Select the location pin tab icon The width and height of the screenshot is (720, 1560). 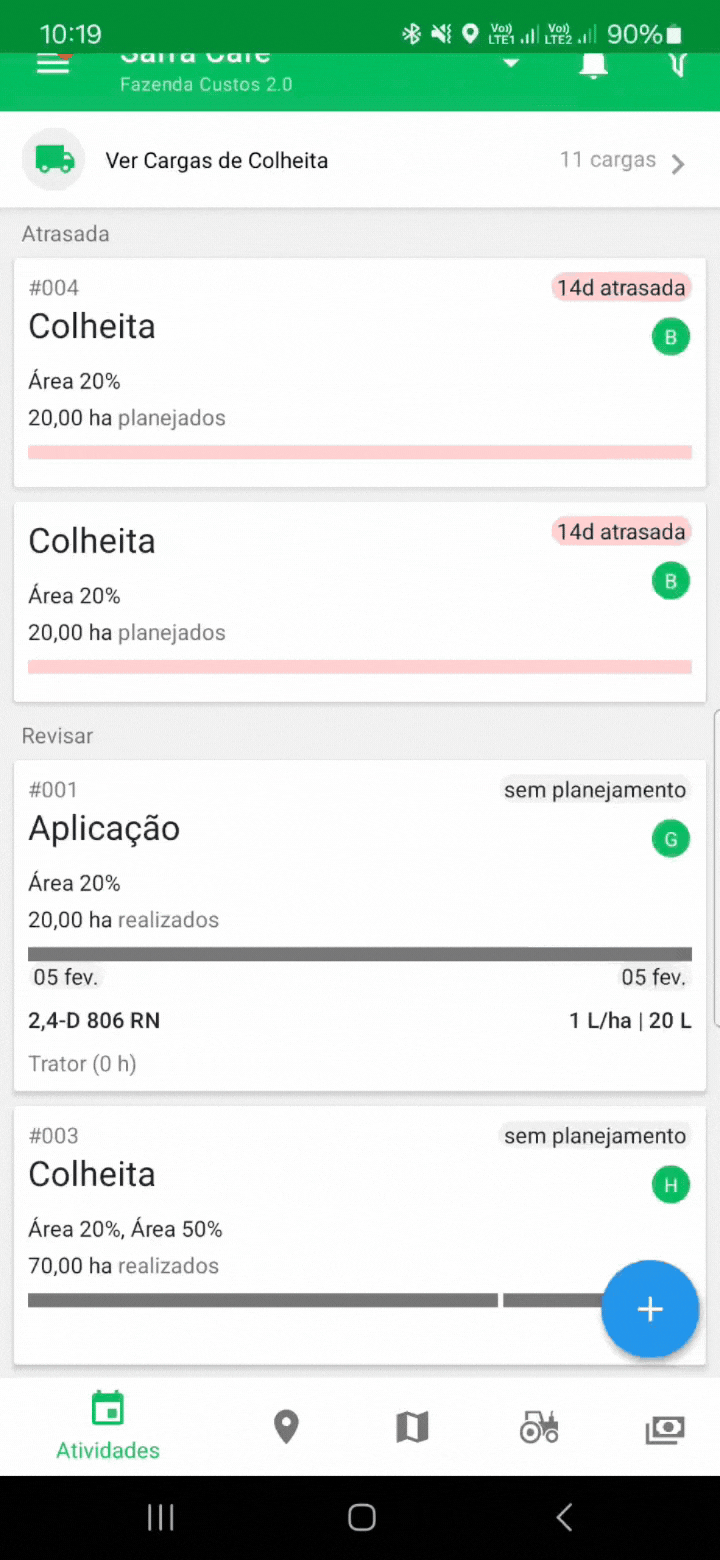[x=286, y=1426]
